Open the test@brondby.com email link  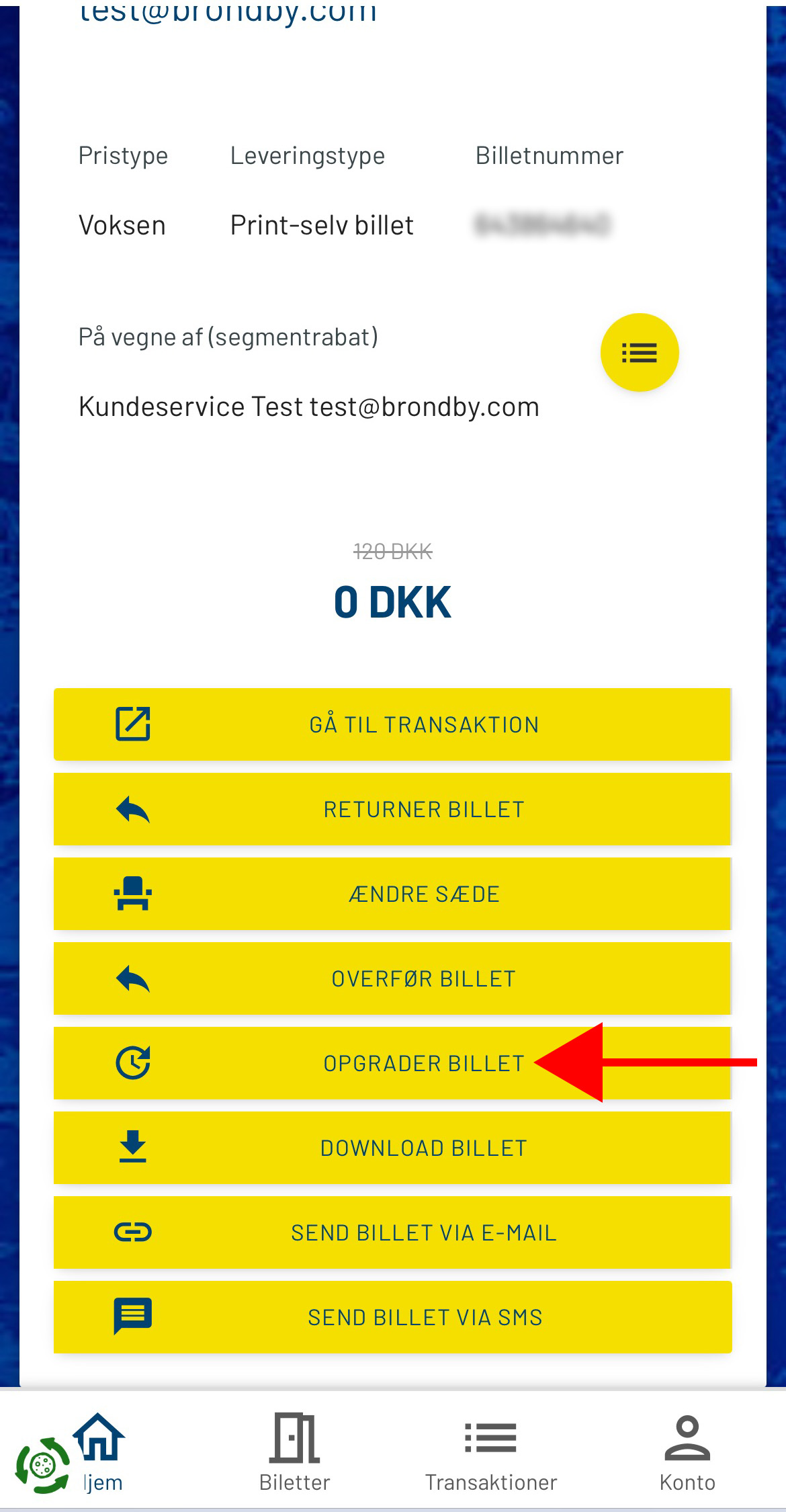click(228, 12)
